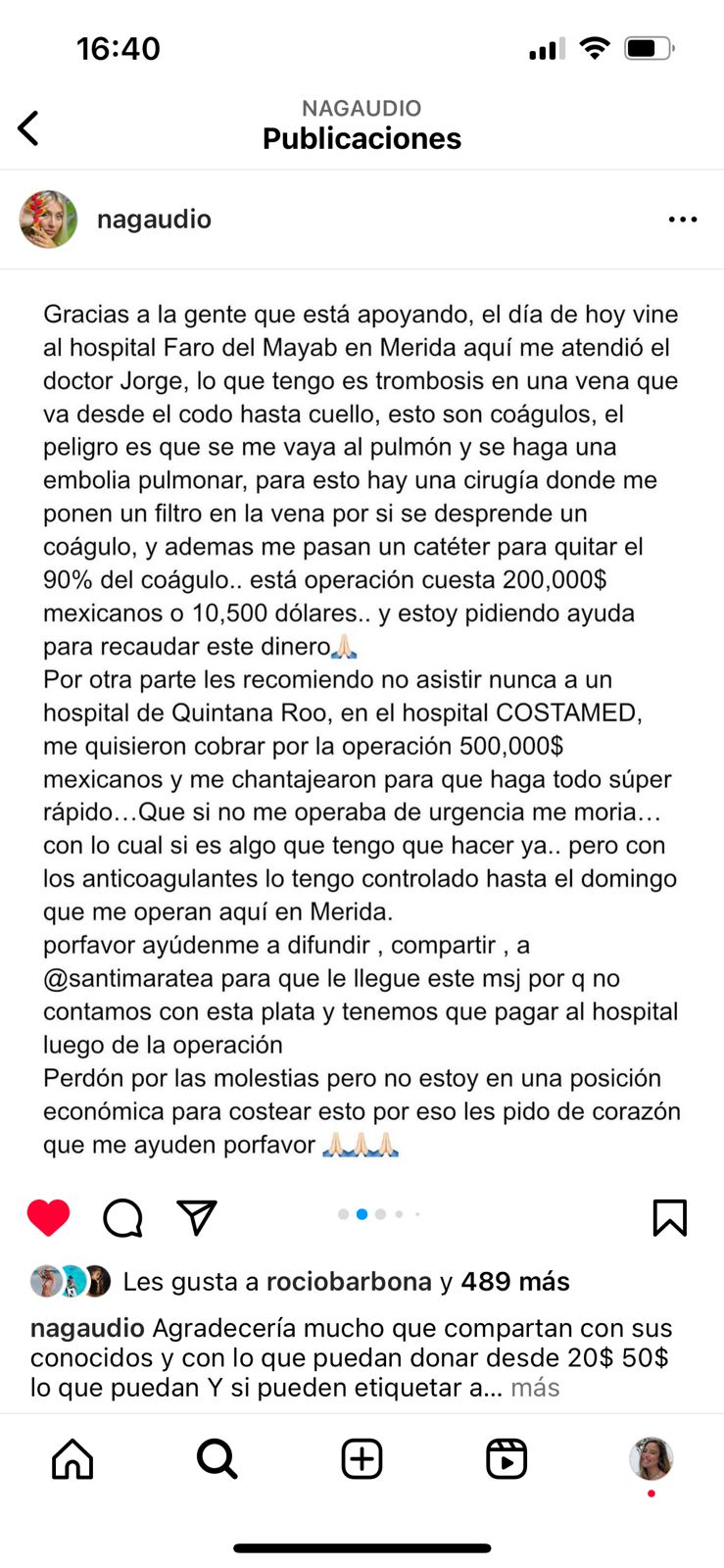Save the post with the bookmark icon
This screenshot has width=724, height=1568.
click(x=670, y=1217)
